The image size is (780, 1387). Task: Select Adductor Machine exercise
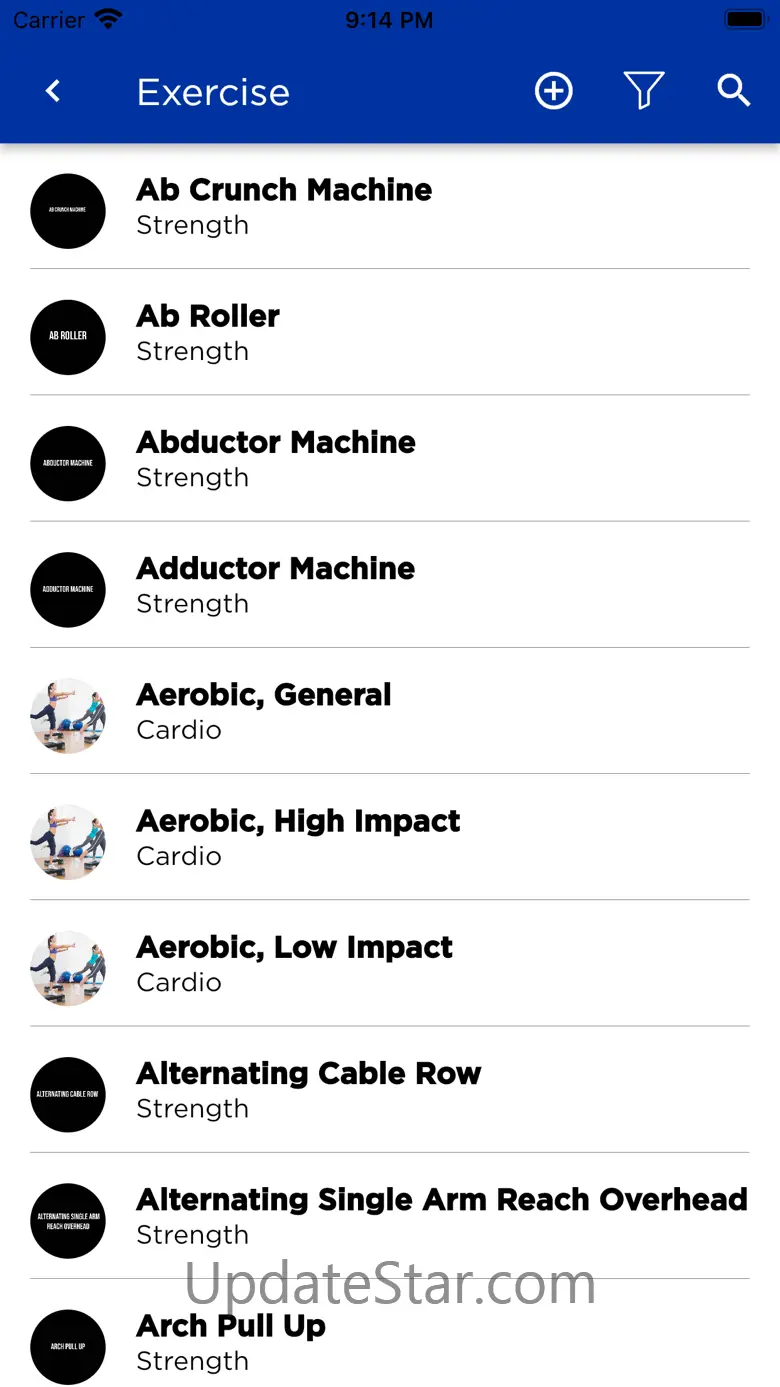[390, 584]
